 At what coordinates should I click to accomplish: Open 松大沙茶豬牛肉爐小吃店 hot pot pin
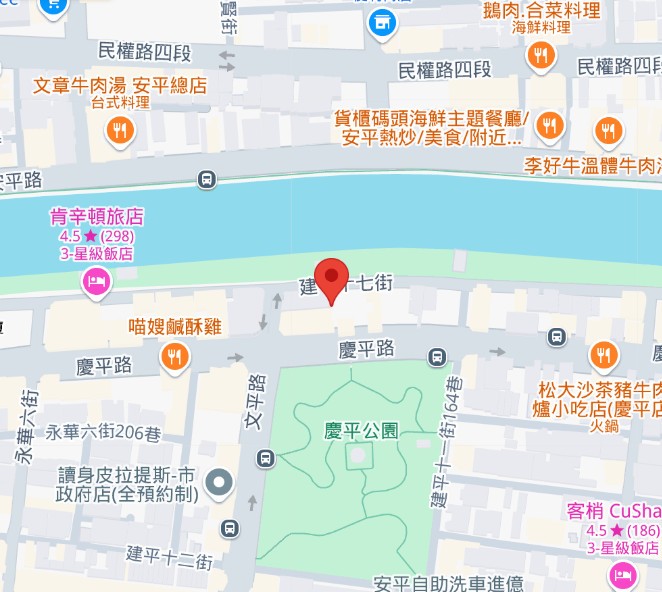pyautogui.click(x=603, y=354)
